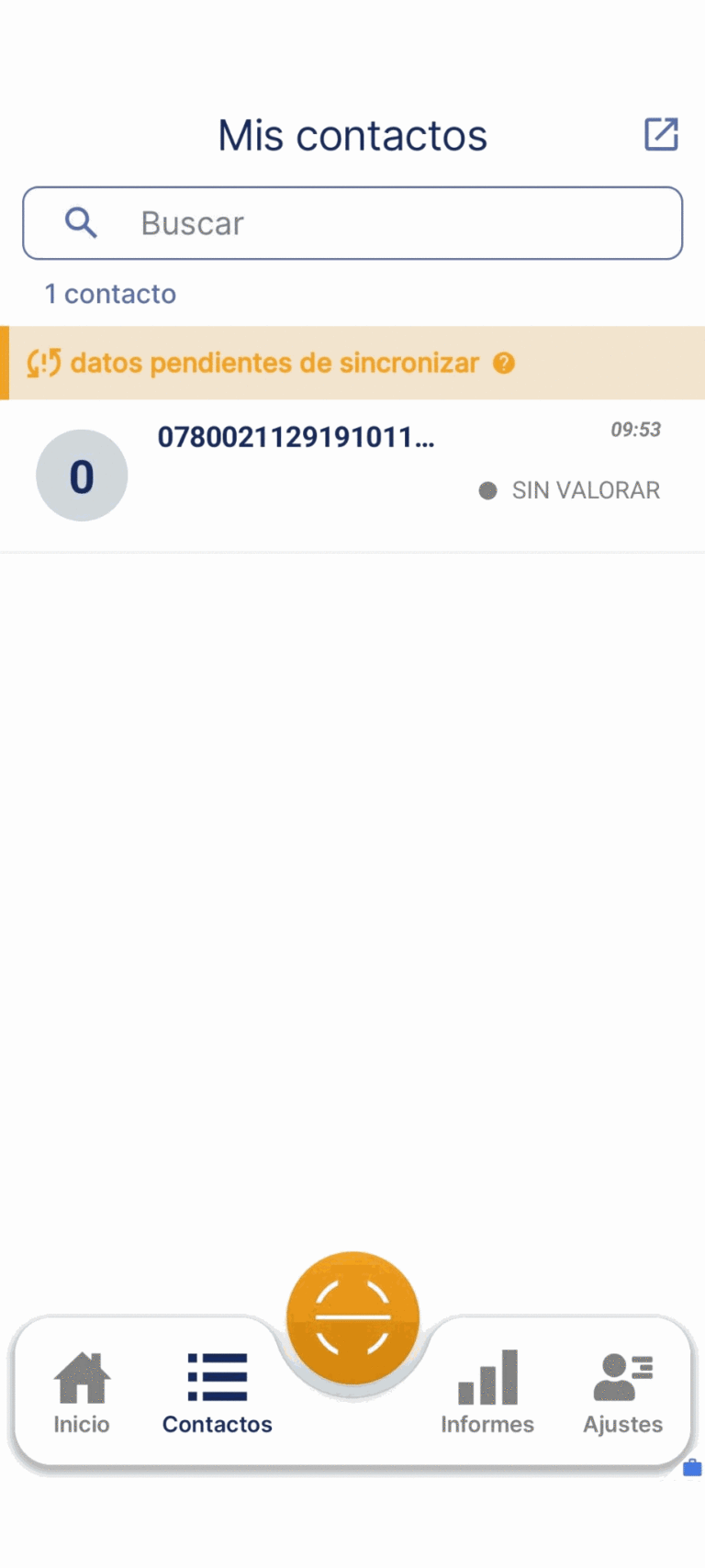Screen dimensions: 705x1568
Task: Switch to the Informes tab
Action: click(x=487, y=1392)
